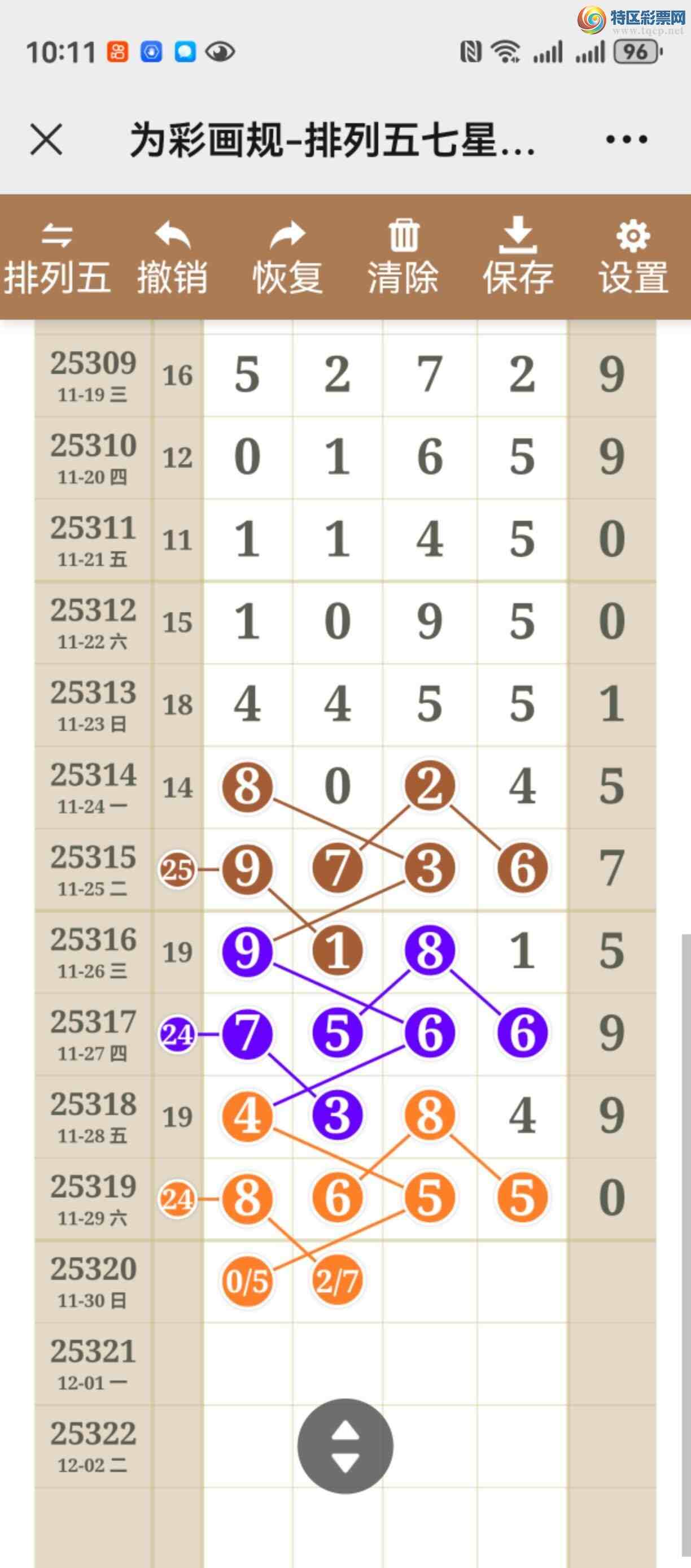Redo drawing with 恢复
The image size is (691, 1568).
[x=287, y=258]
